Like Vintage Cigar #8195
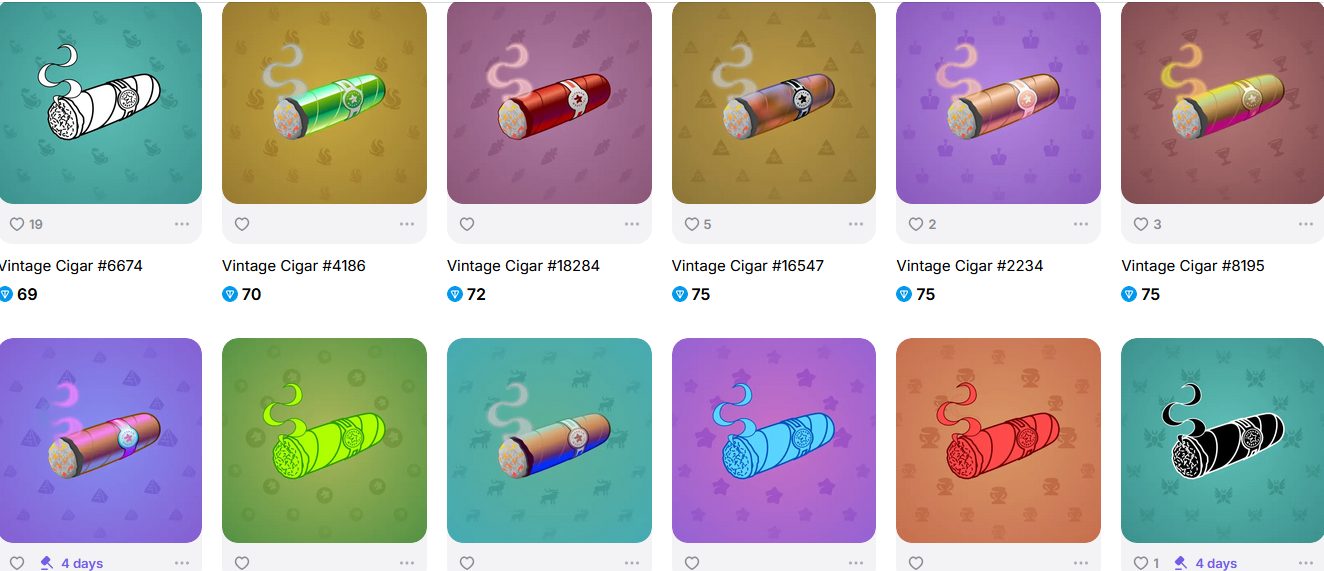The image size is (1324, 571). (1141, 224)
